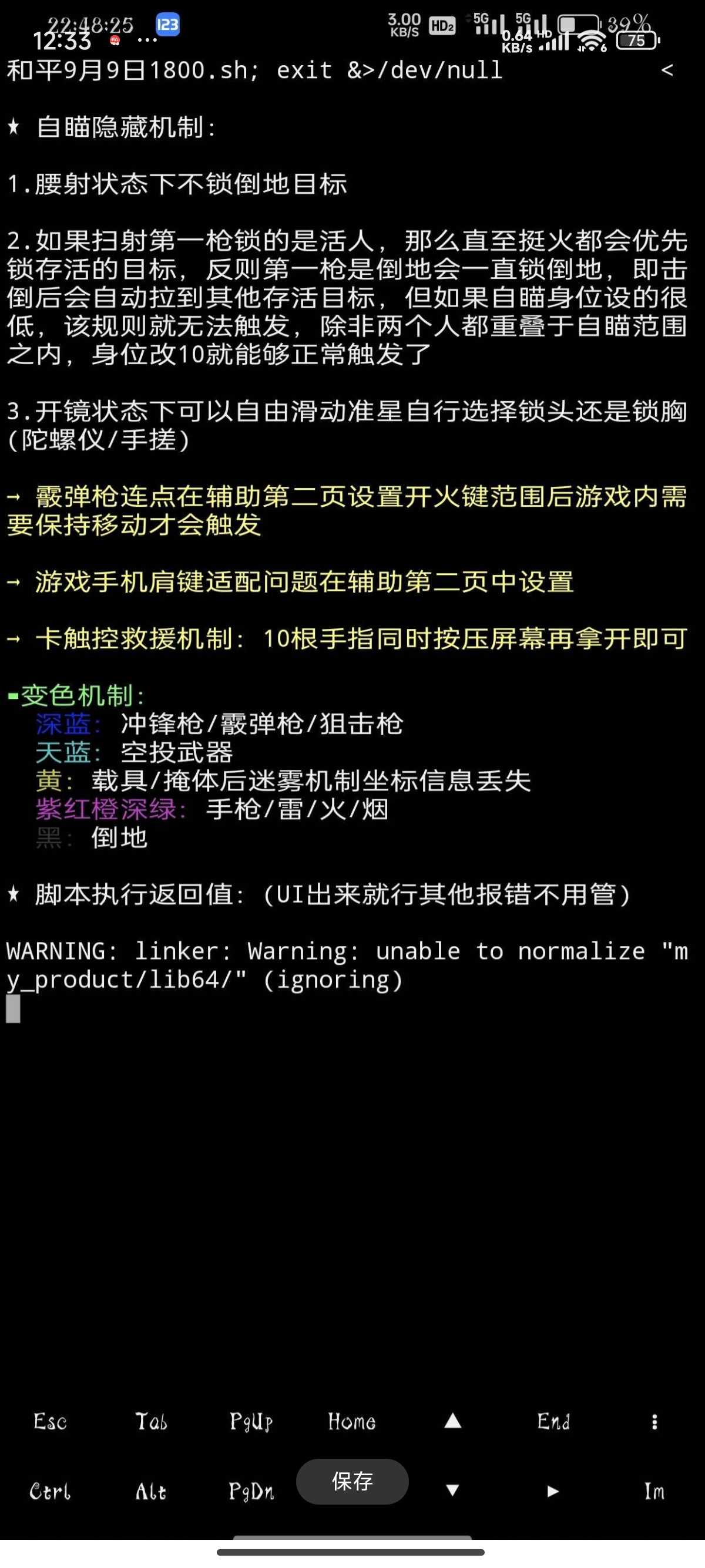
Task: Tap the Home key
Action: [x=352, y=1421]
